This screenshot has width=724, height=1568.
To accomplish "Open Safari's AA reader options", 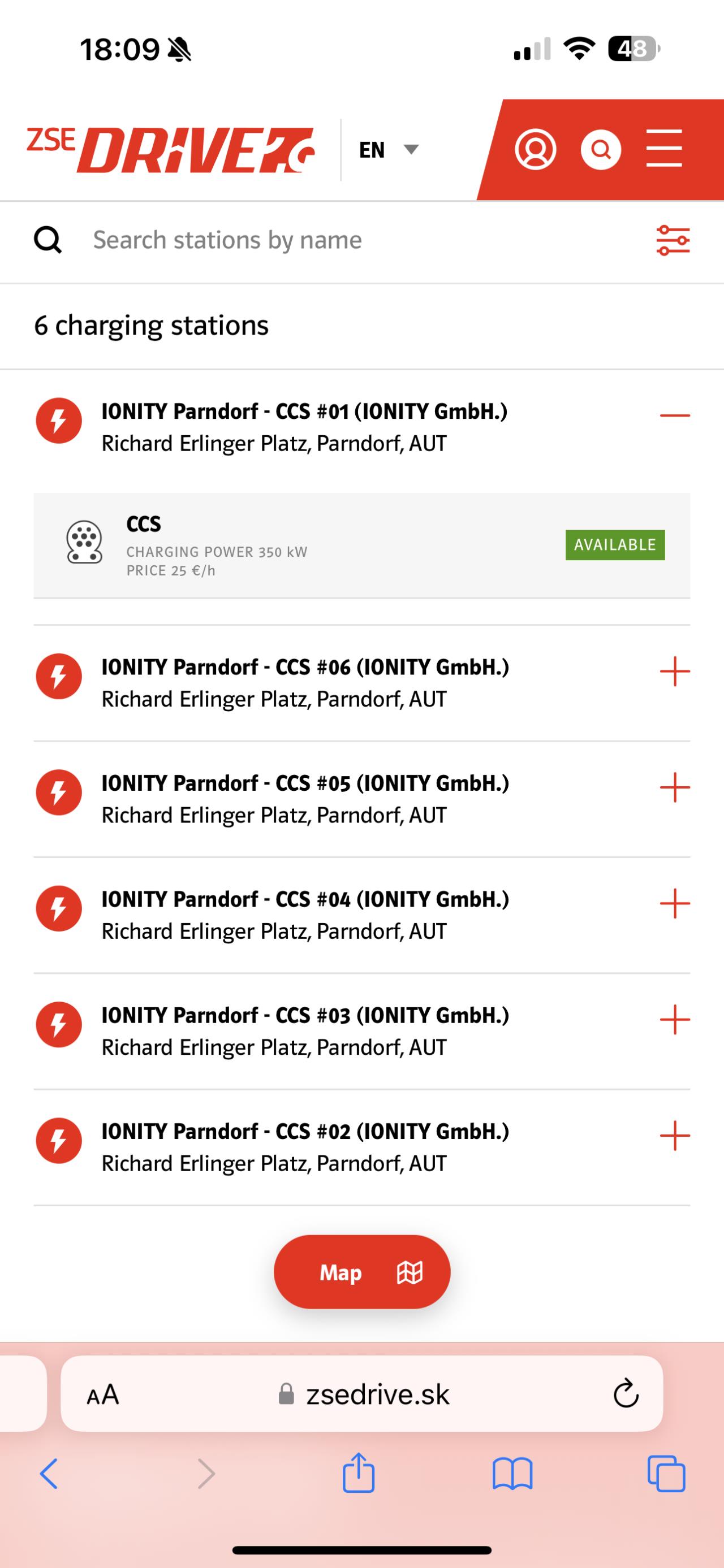I will 103,1394.
